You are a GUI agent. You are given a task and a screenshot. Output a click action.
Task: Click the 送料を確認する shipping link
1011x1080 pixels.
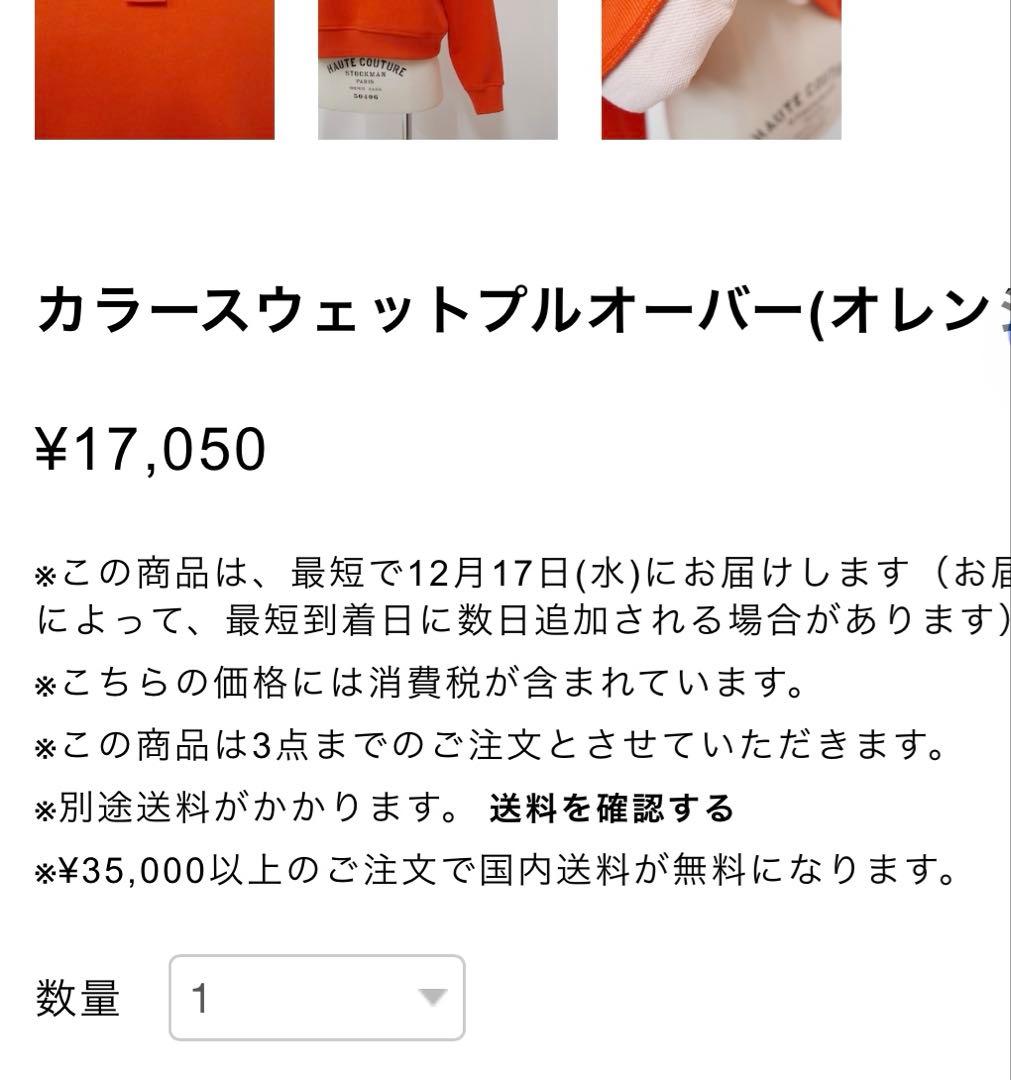pyautogui.click(x=611, y=810)
